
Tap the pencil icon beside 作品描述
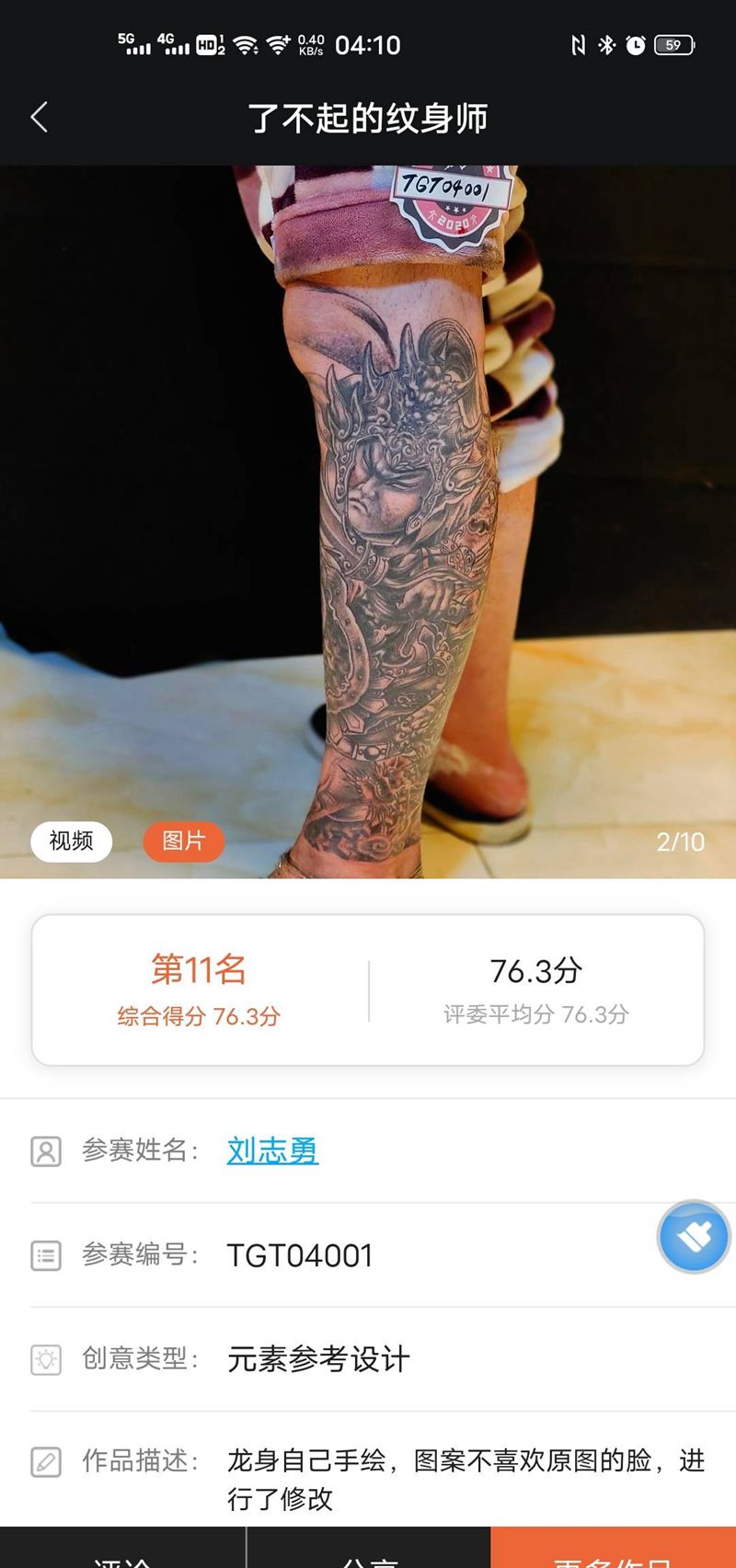pyautogui.click(x=46, y=1462)
